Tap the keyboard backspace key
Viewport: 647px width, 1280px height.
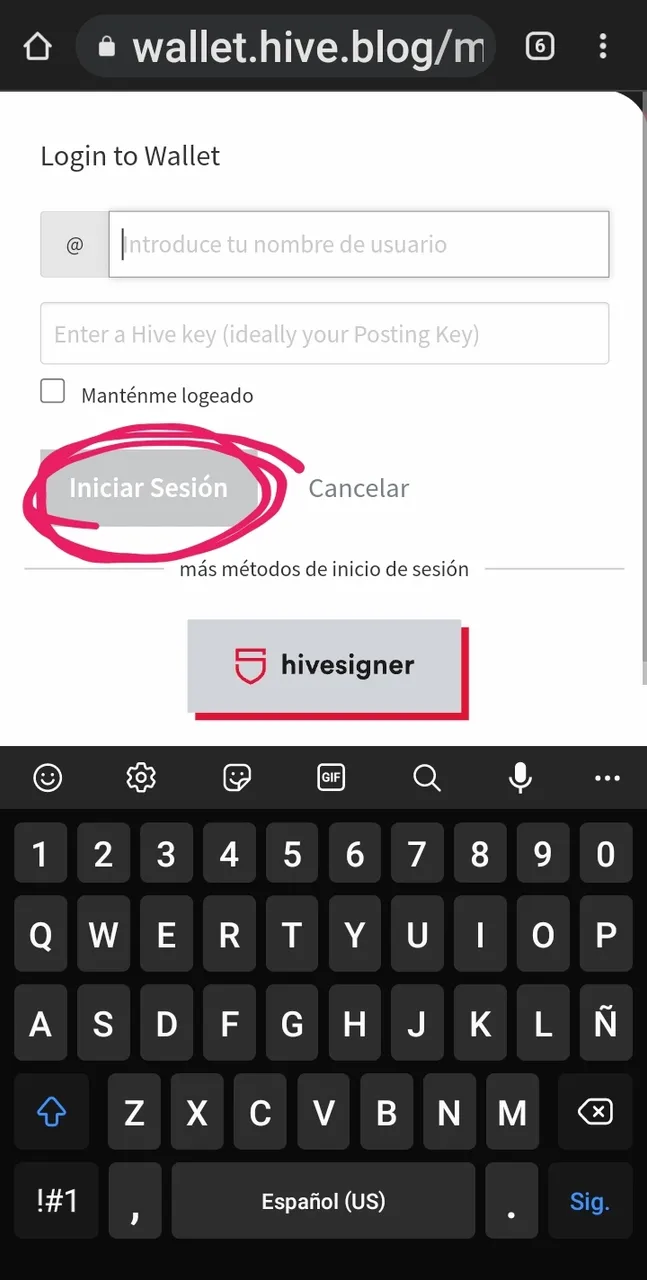pos(595,1111)
